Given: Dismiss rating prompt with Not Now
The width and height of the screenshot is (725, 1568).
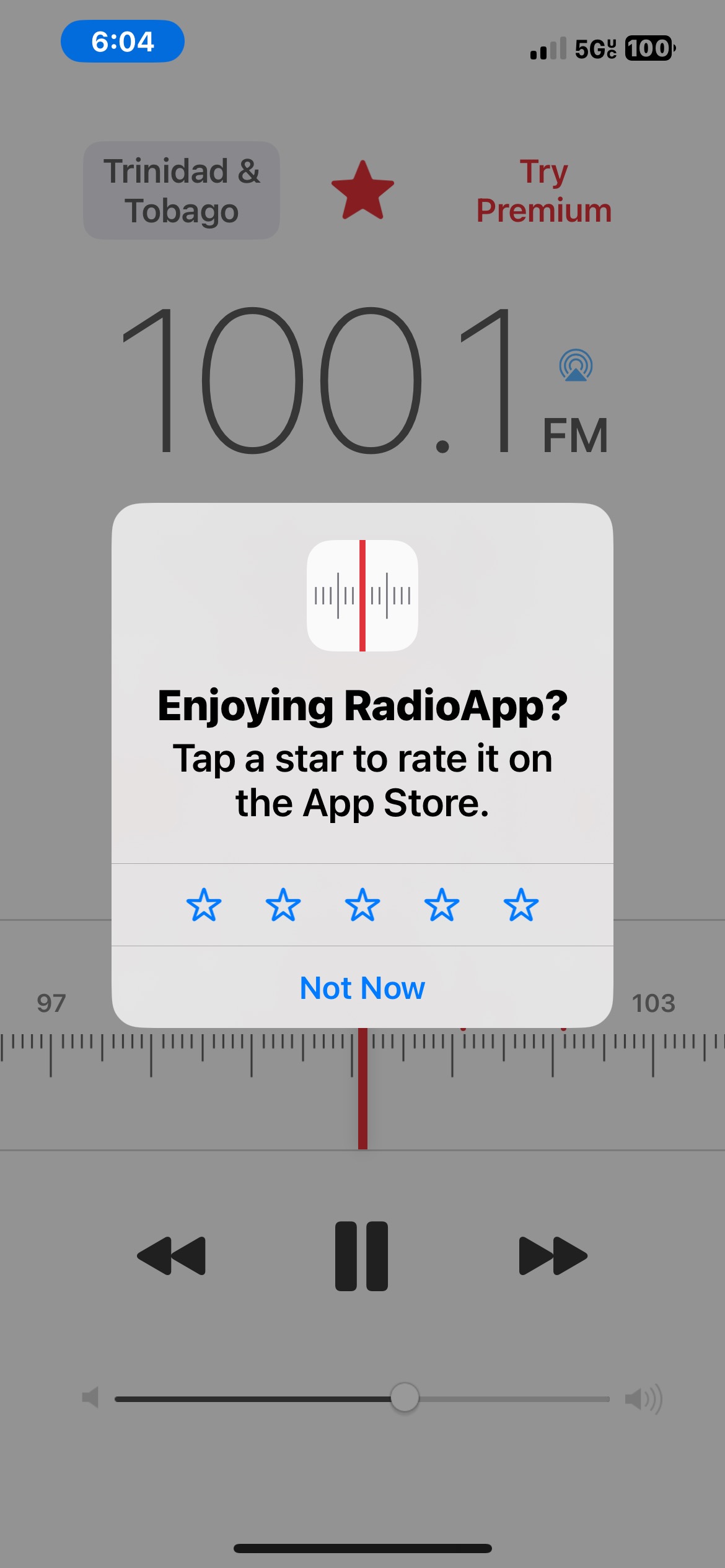Looking at the screenshot, I should pyautogui.click(x=362, y=988).
